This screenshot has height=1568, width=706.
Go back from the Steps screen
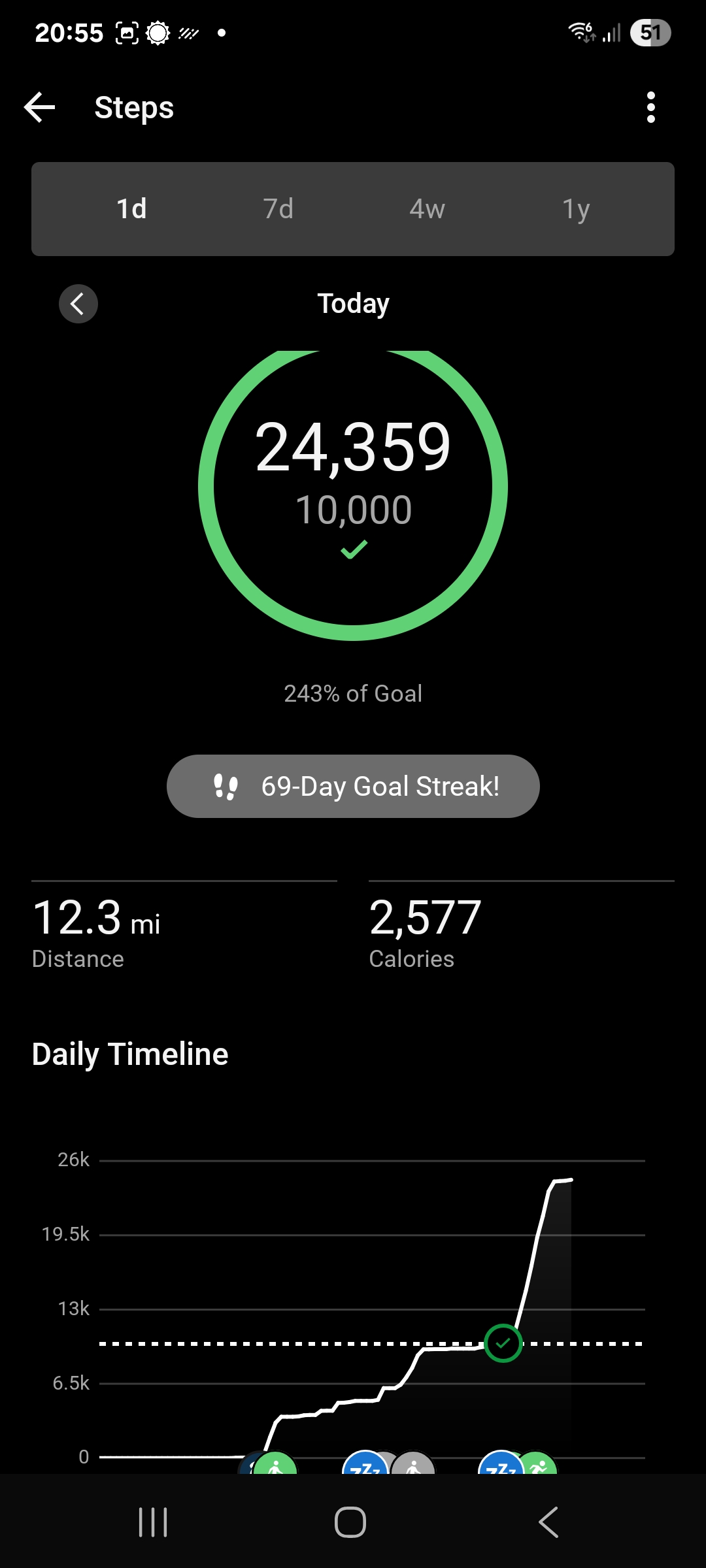click(x=39, y=107)
